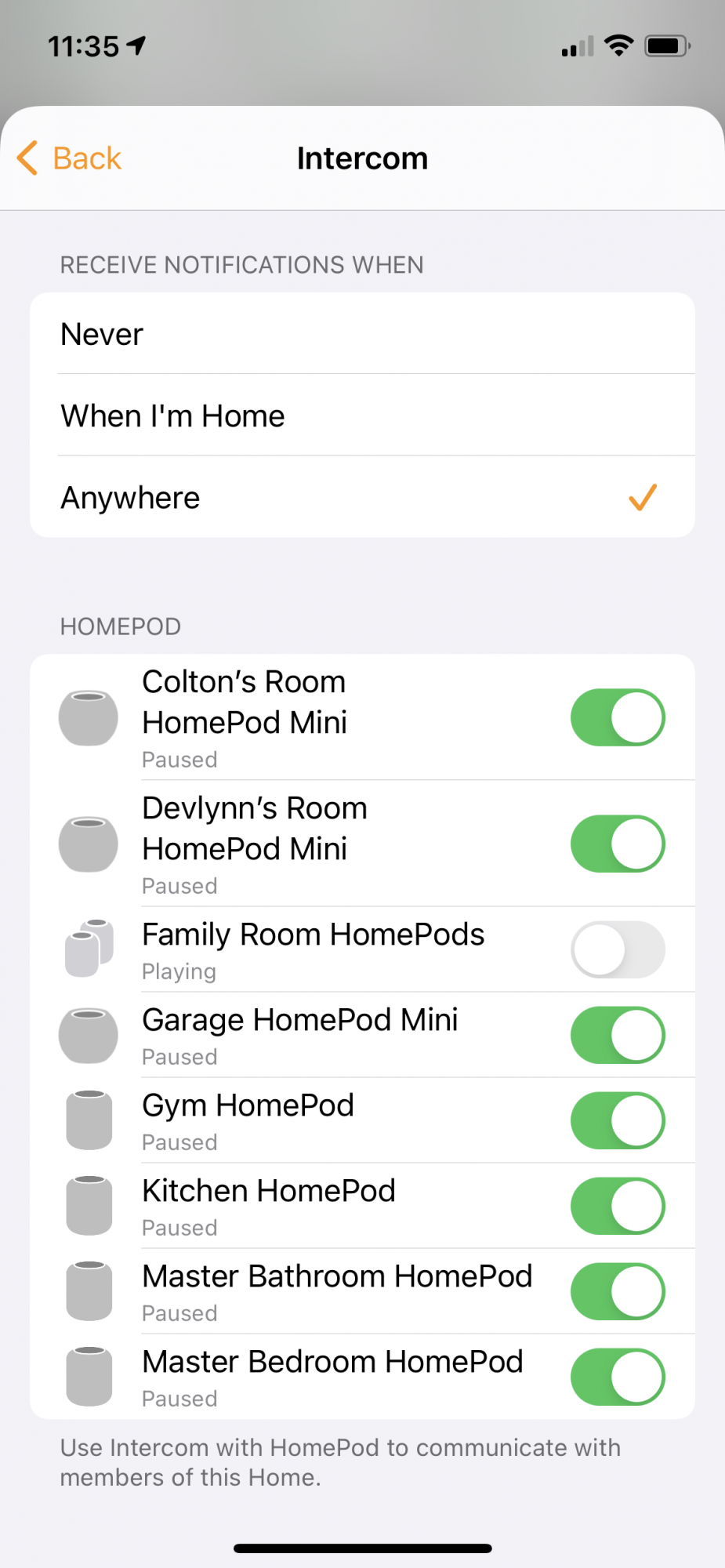
Task: Choose When I'm Home option
Action: pos(362,416)
